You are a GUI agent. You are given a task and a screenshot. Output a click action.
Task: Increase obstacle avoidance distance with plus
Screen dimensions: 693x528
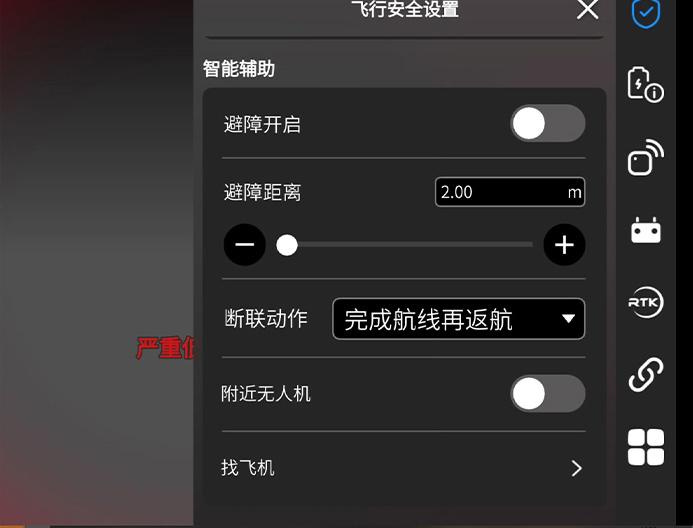[564, 245]
